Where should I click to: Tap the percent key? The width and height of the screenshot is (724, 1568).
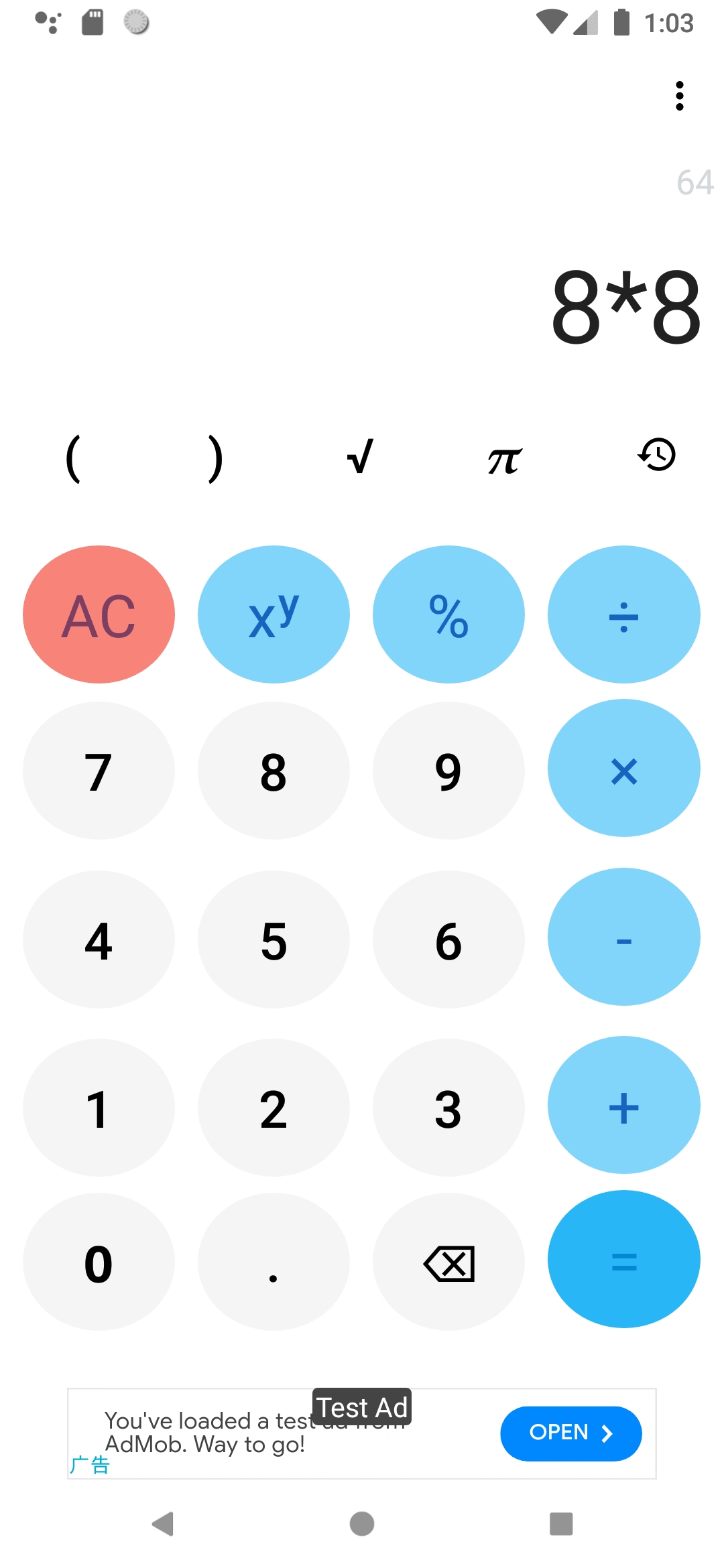coord(448,614)
